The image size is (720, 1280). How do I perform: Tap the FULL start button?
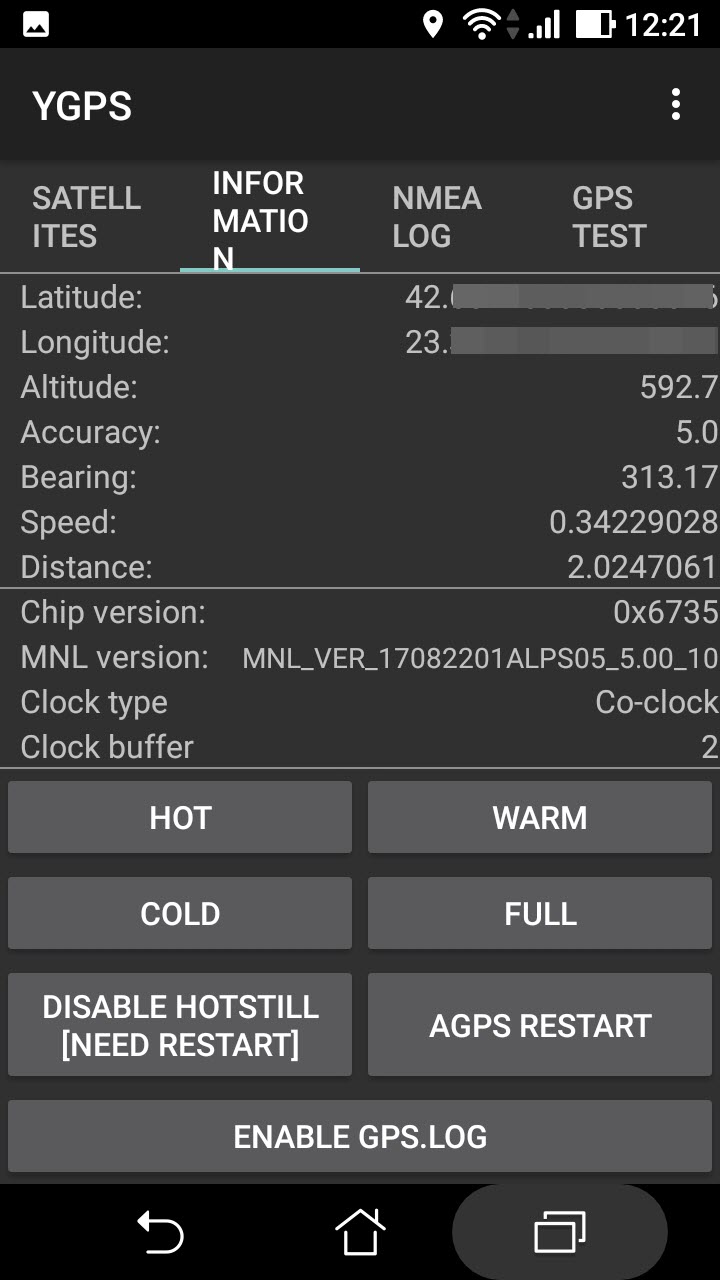(x=540, y=913)
